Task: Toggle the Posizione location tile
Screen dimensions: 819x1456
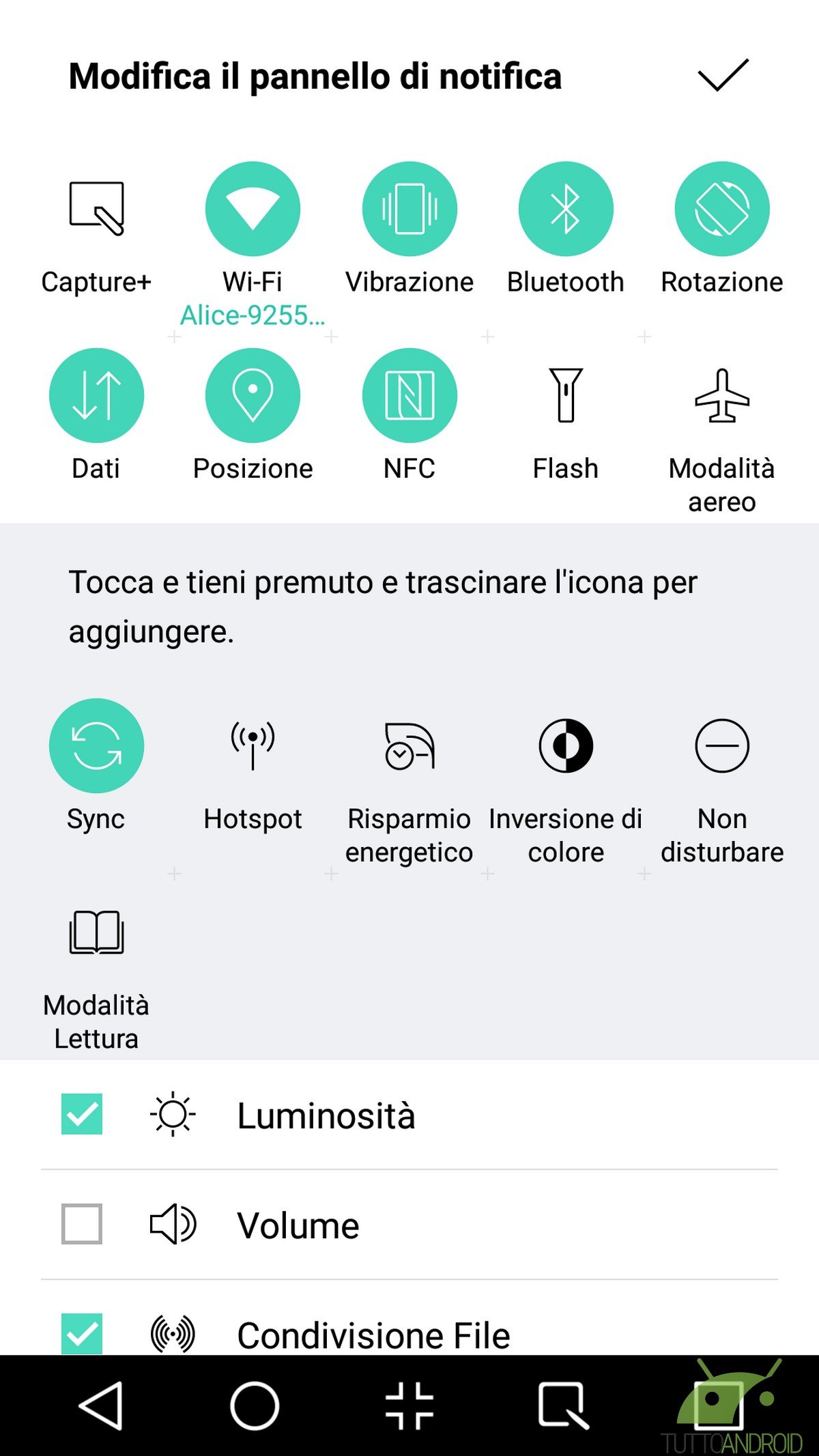Action: (x=253, y=396)
